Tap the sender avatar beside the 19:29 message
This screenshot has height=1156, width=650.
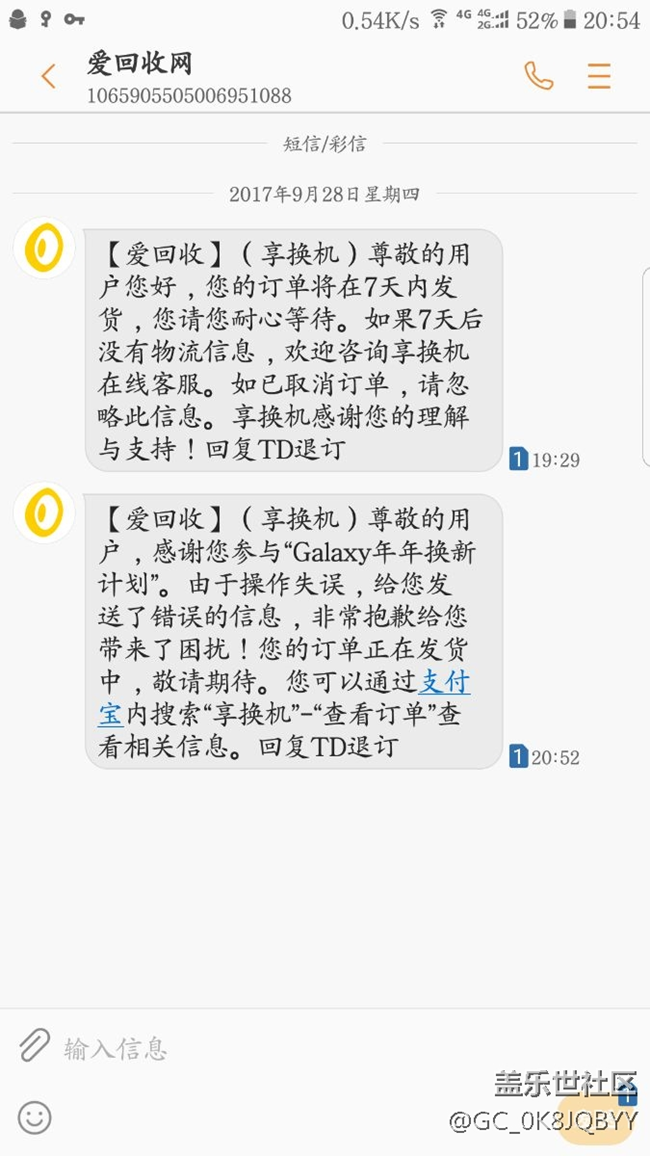pyautogui.click(x=44, y=247)
